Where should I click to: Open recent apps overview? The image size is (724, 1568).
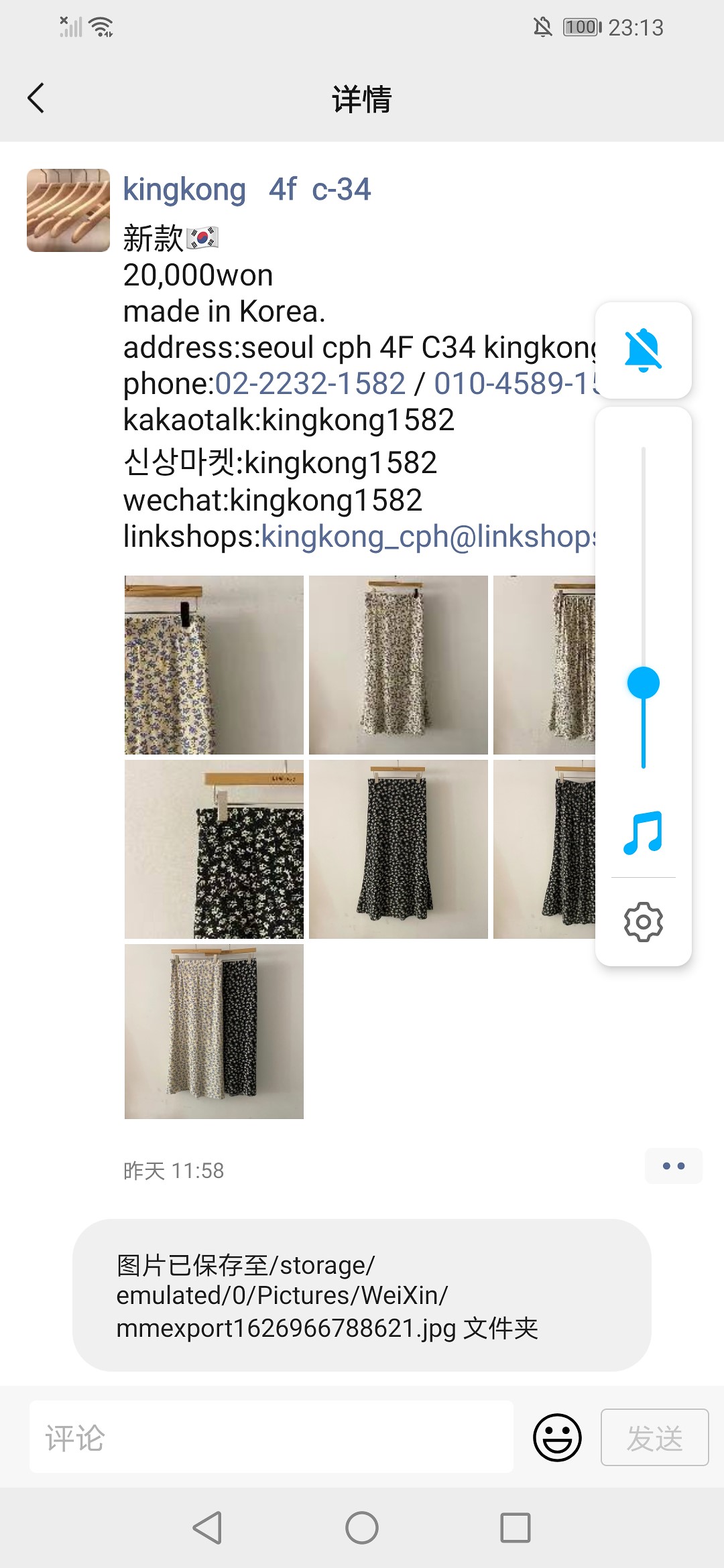(x=515, y=1528)
